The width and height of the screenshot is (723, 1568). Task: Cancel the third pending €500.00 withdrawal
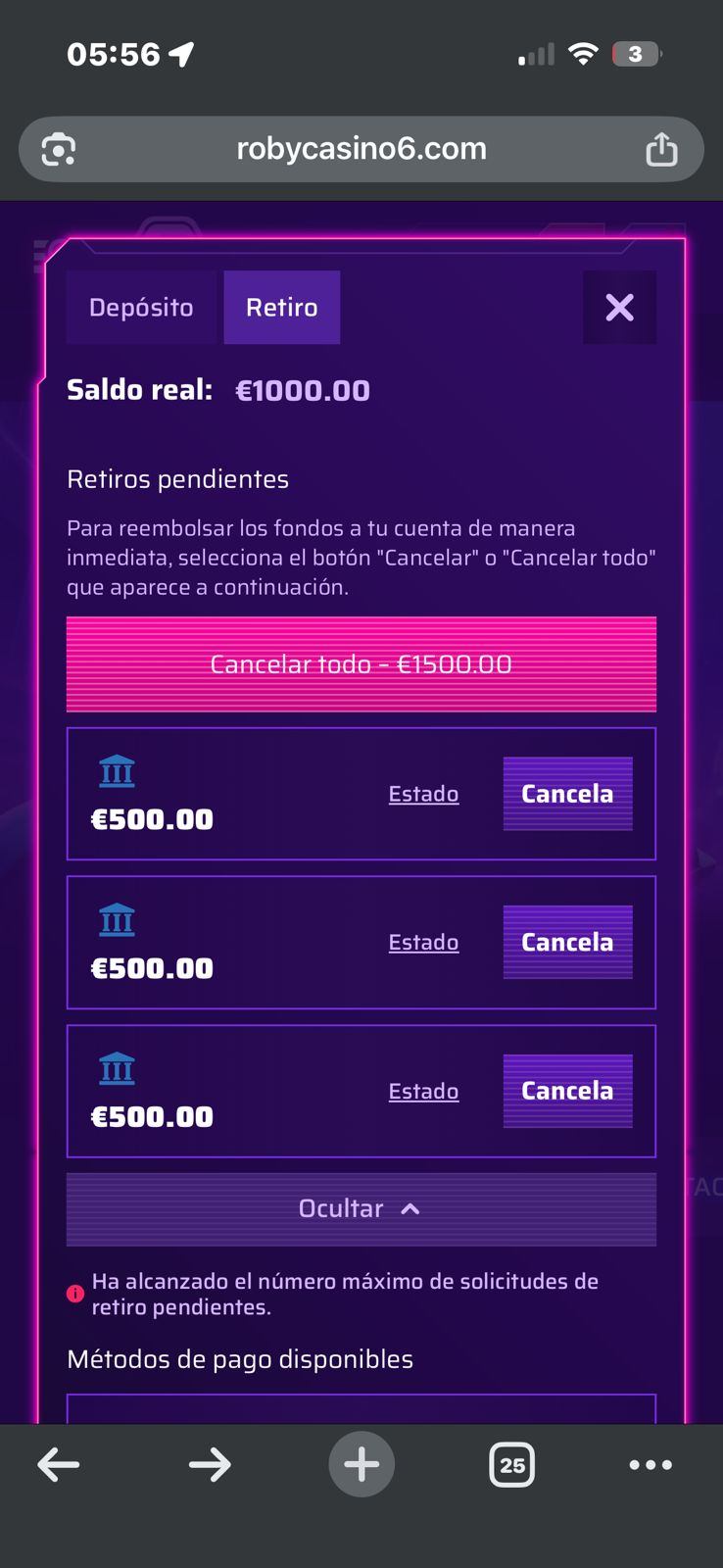tap(567, 1091)
